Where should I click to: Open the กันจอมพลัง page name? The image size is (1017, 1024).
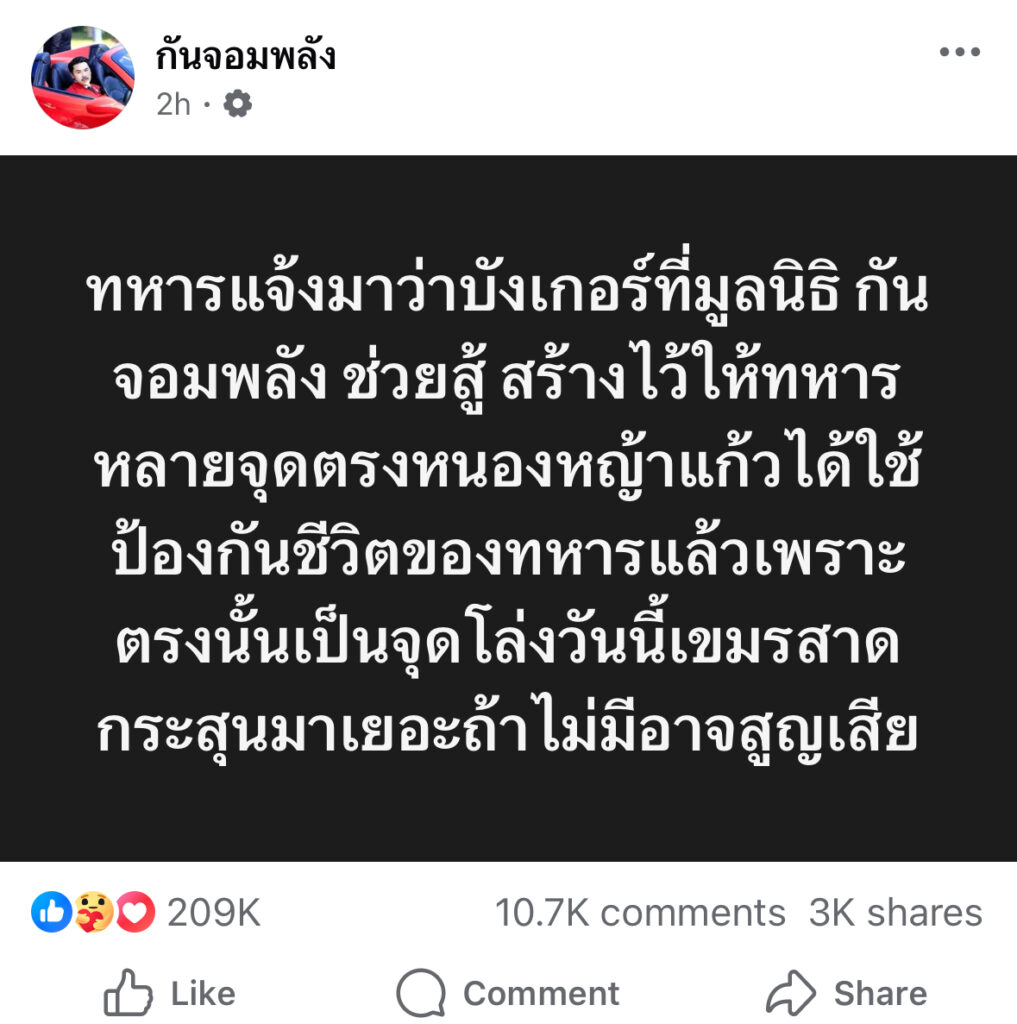click(x=245, y=56)
